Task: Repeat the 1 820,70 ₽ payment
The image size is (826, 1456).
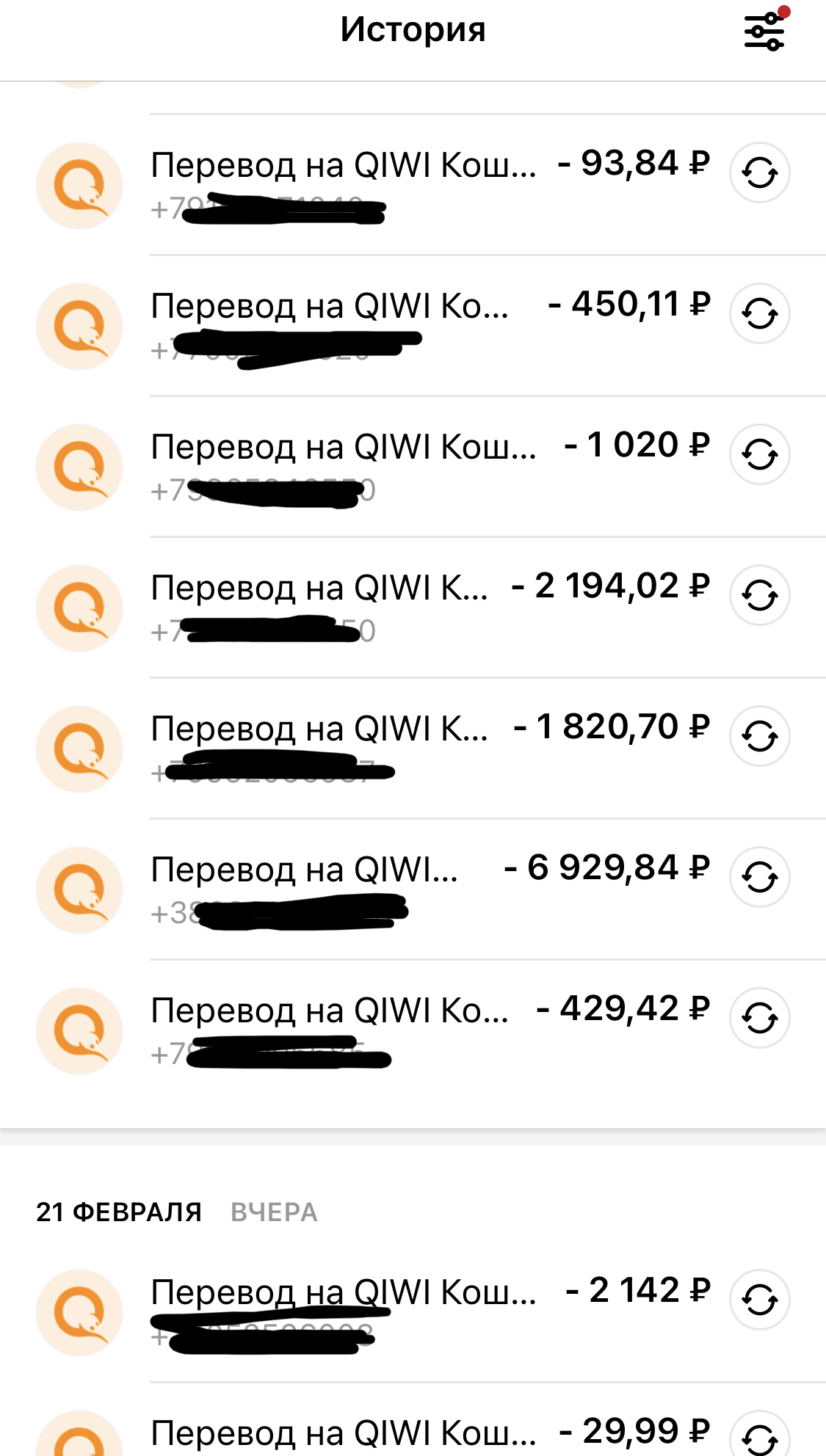Action: point(759,737)
